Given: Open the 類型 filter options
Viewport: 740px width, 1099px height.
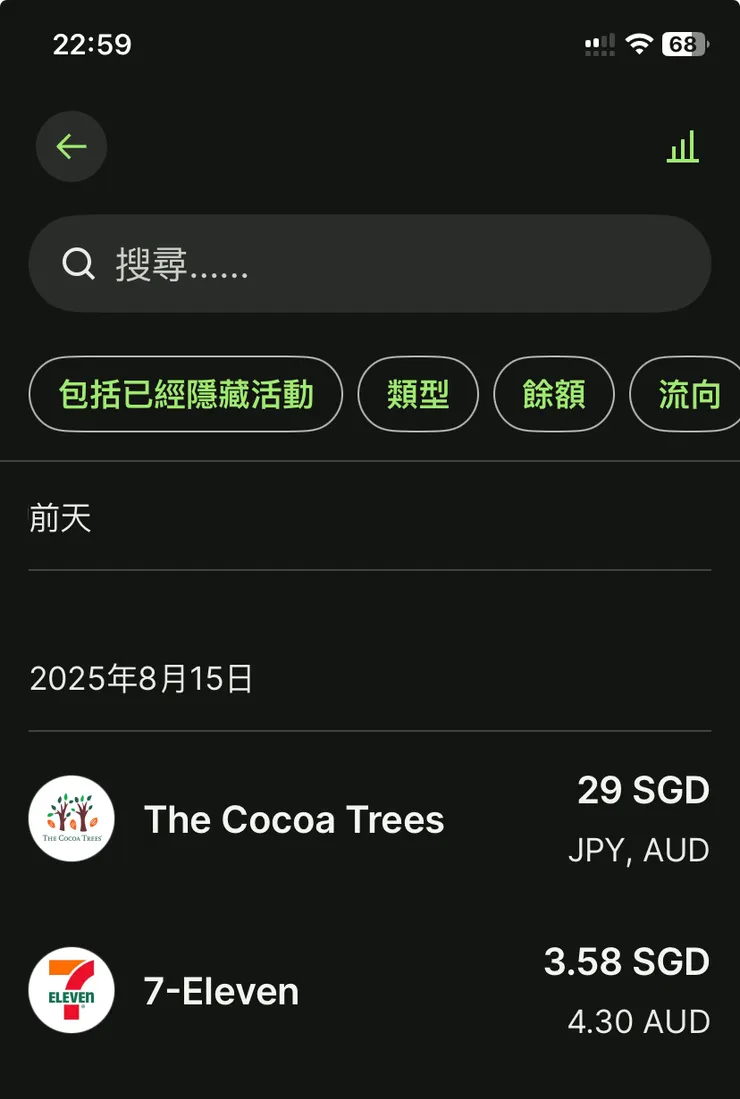Looking at the screenshot, I should coord(418,395).
